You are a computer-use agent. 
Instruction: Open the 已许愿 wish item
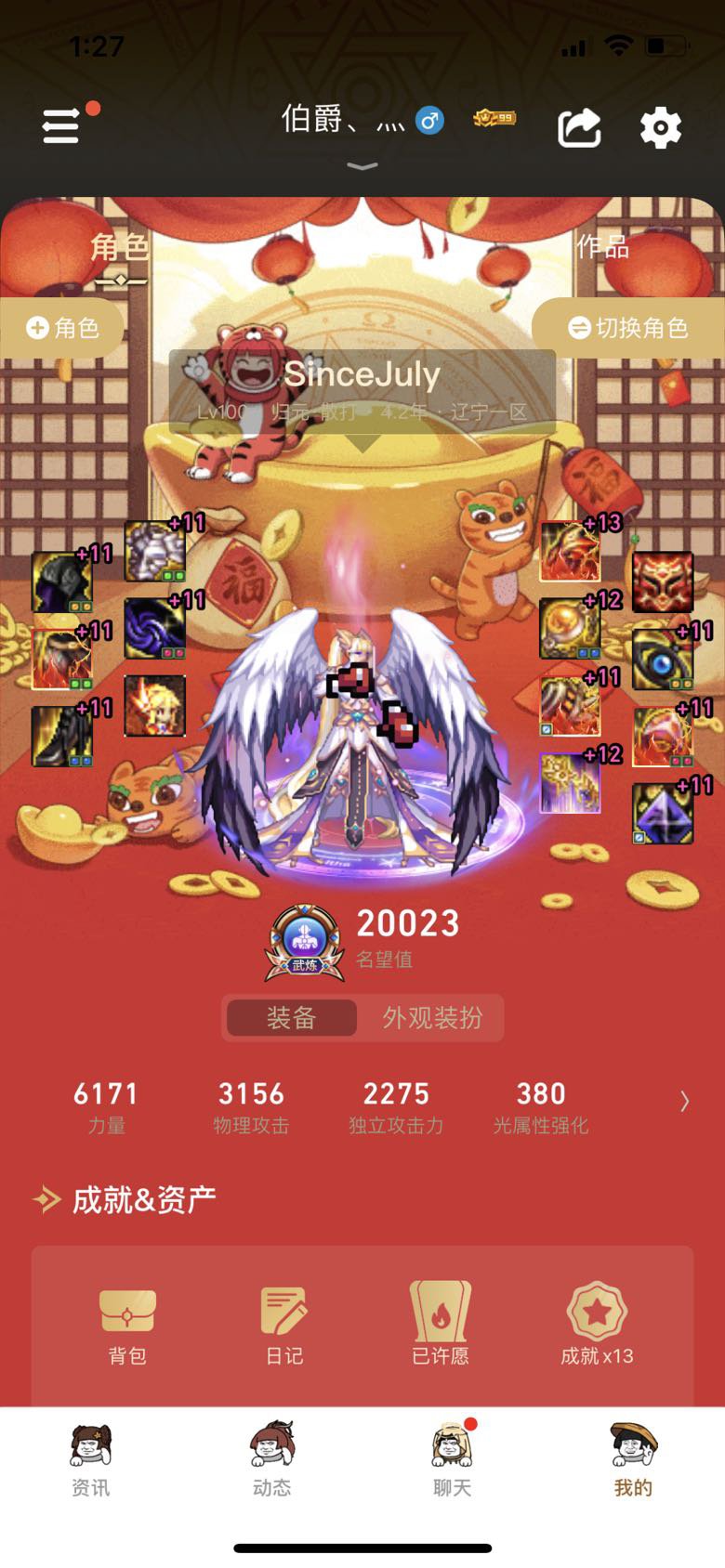(x=441, y=1324)
